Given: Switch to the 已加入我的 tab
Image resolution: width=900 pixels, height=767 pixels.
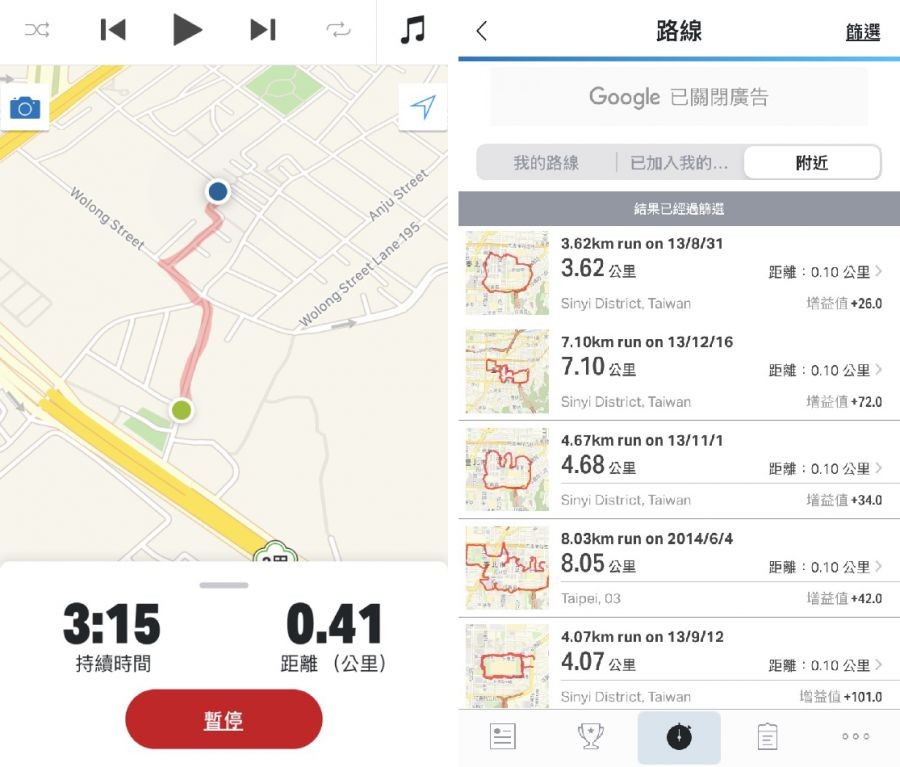Looking at the screenshot, I should click(x=678, y=162).
